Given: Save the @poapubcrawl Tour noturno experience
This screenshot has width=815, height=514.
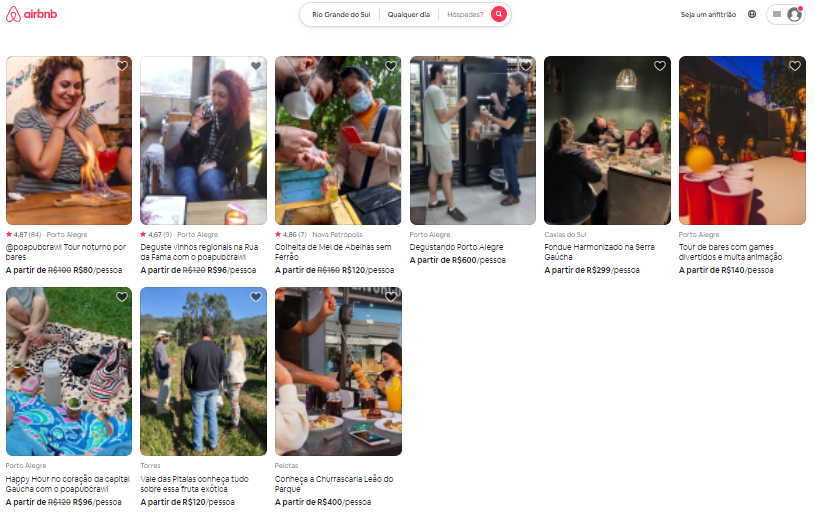Looking at the screenshot, I should [122, 66].
